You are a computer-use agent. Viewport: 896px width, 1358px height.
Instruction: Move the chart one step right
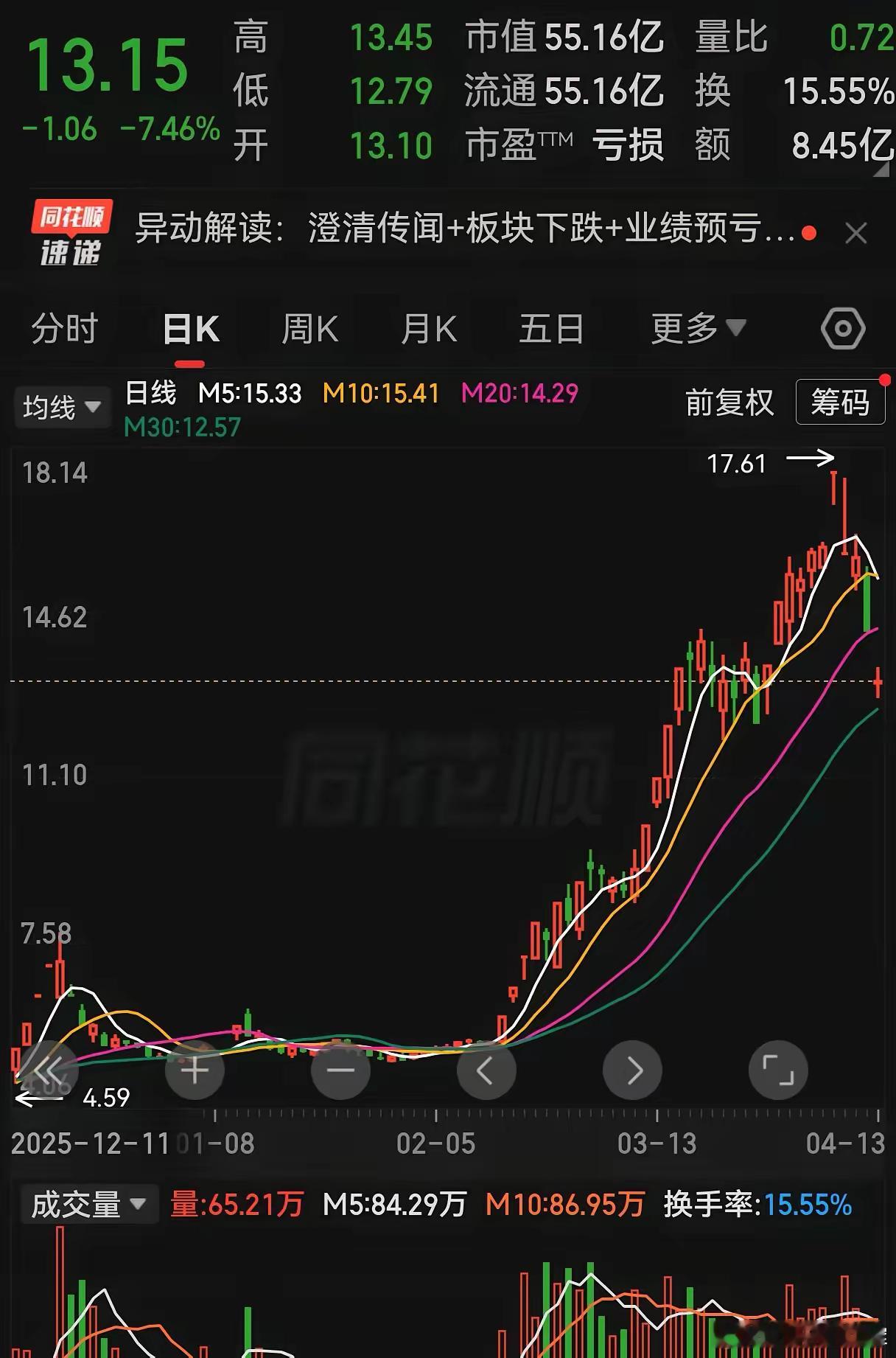point(632,1070)
